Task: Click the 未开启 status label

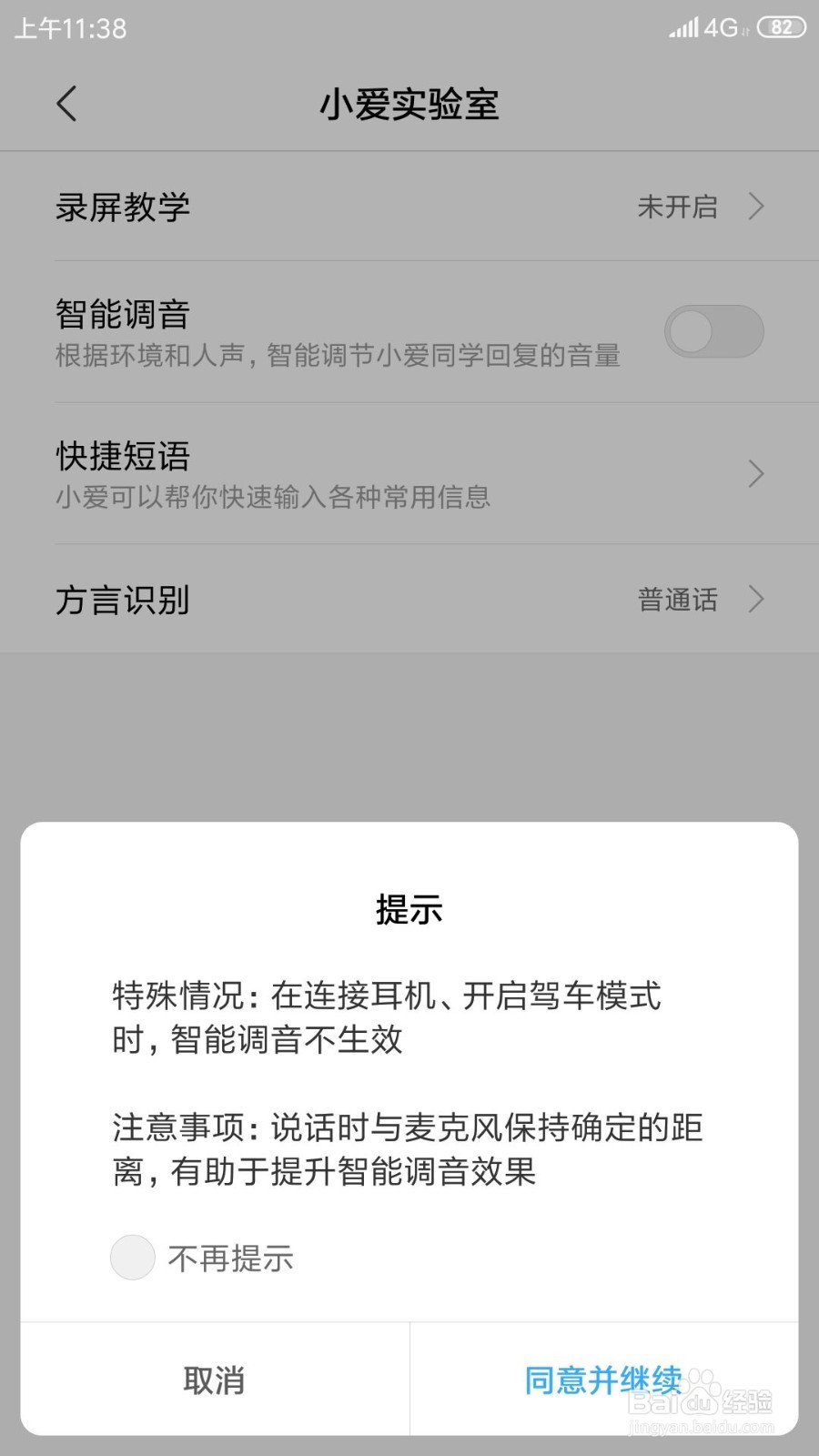Action: [676, 207]
